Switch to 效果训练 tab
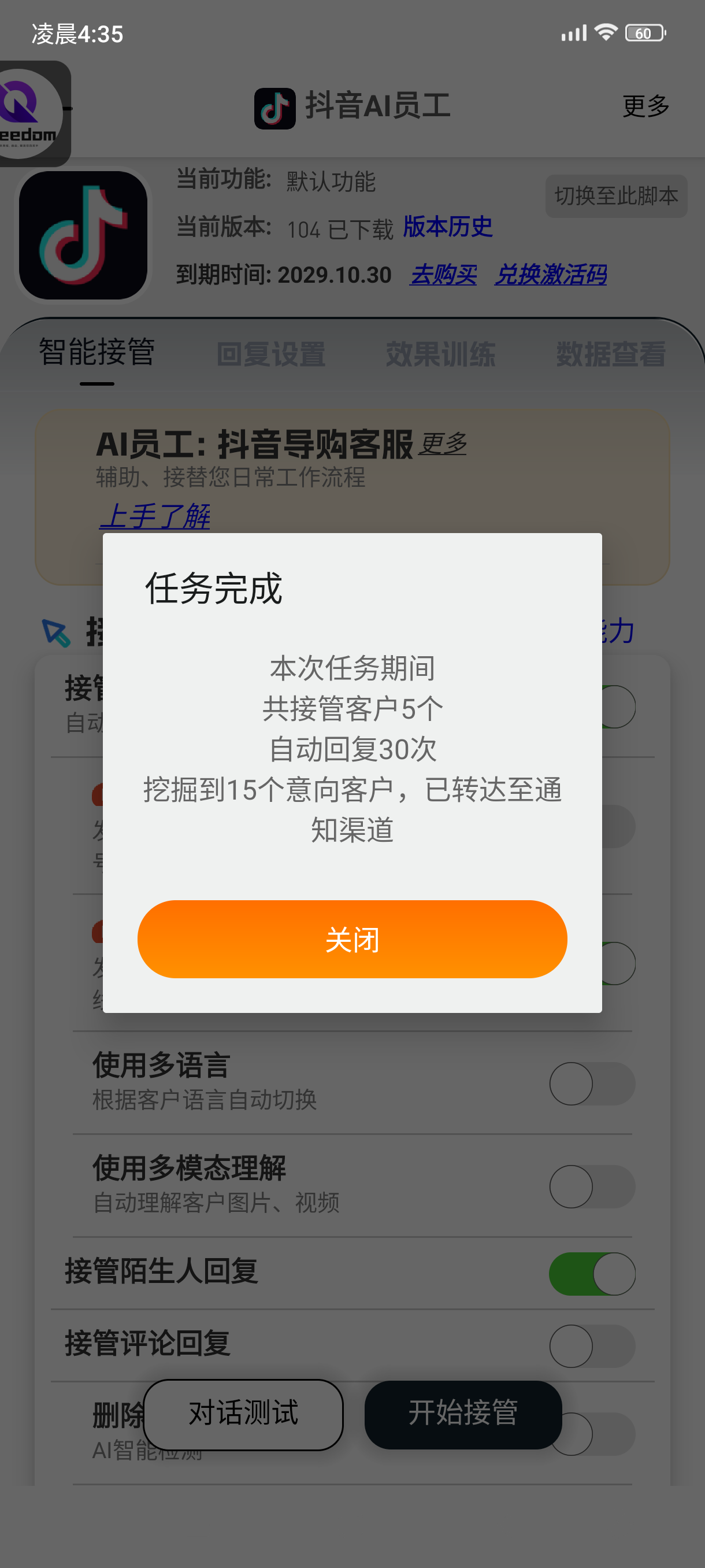Screen dimensions: 705x1568 click(440, 354)
